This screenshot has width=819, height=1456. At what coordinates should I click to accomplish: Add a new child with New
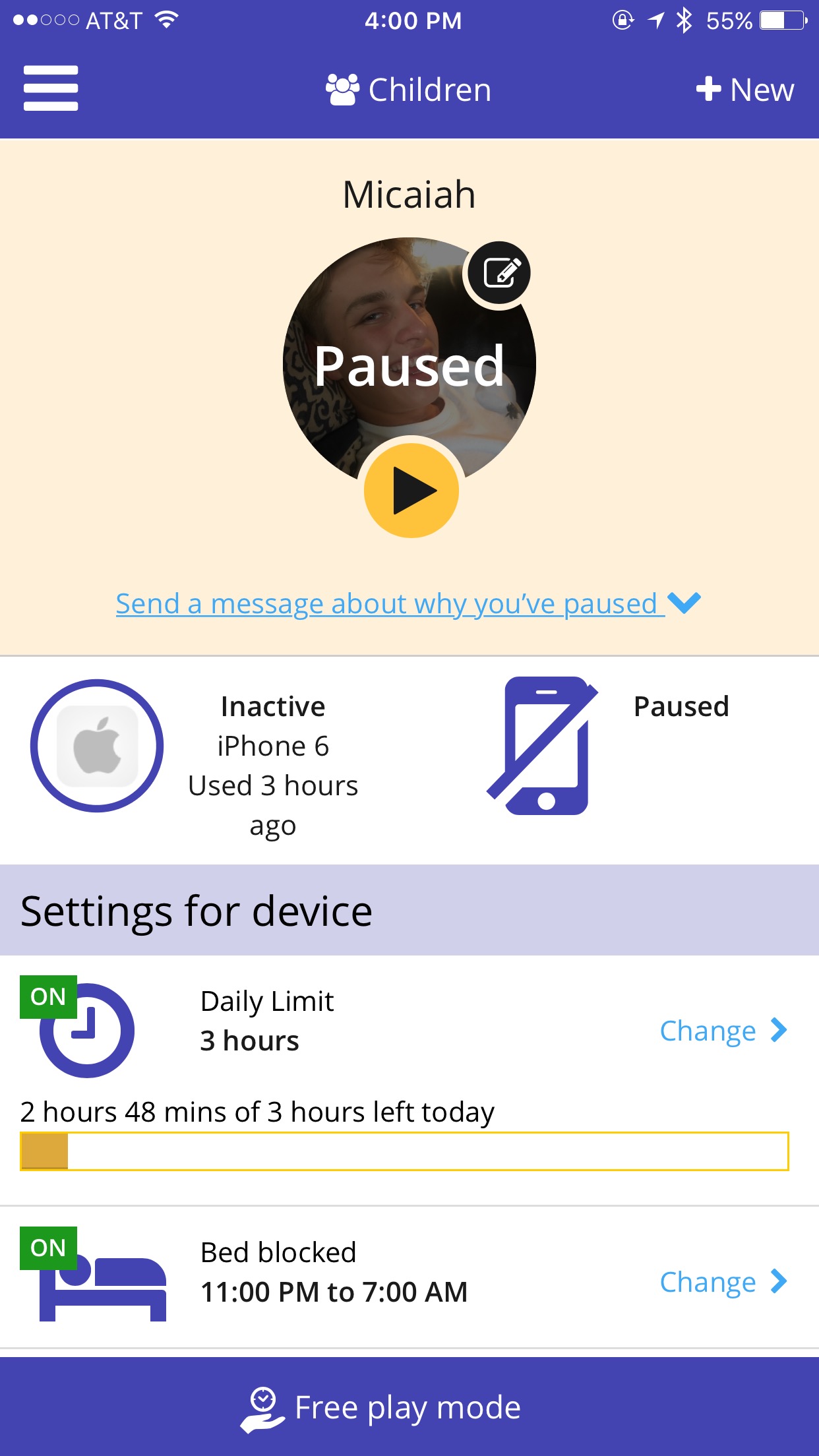[x=745, y=89]
